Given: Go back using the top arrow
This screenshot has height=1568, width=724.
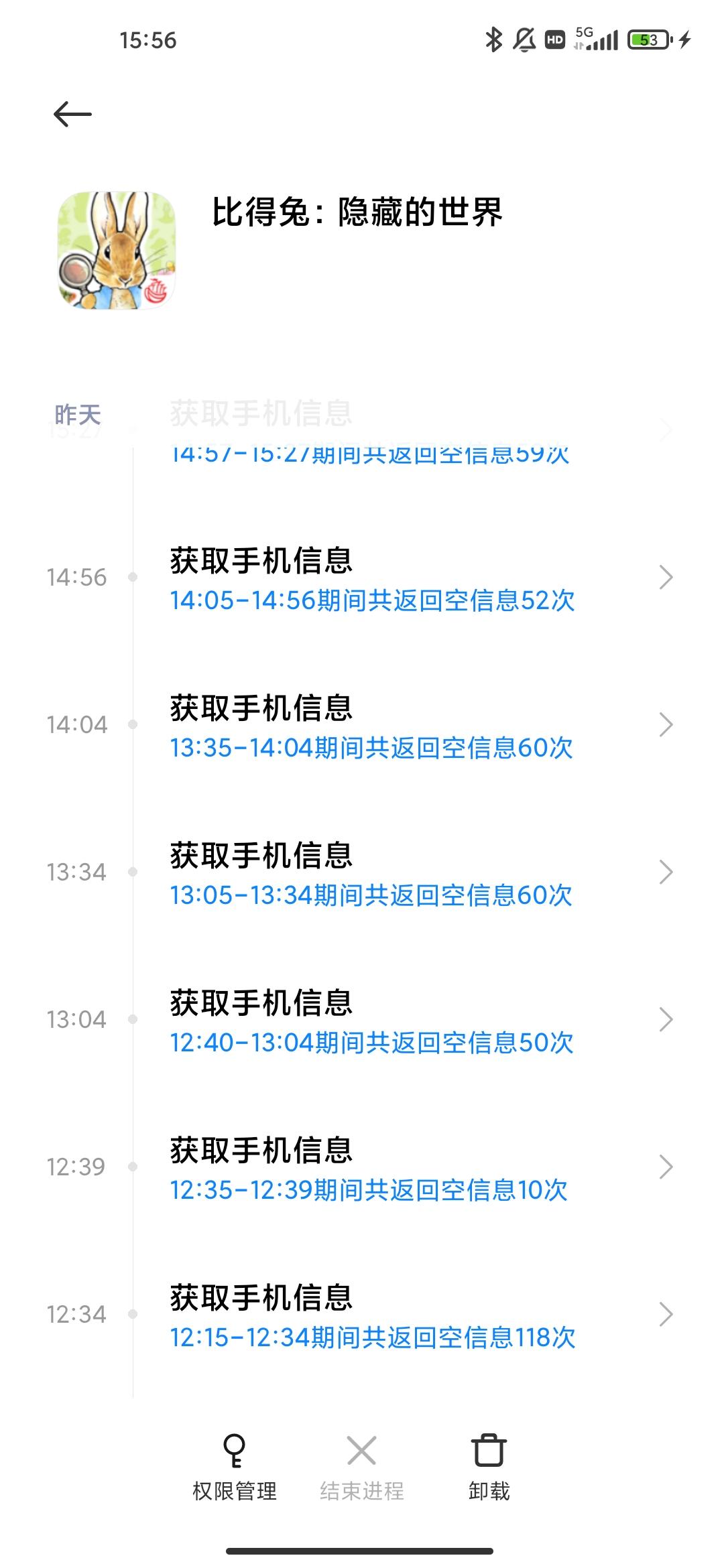Looking at the screenshot, I should click(72, 114).
